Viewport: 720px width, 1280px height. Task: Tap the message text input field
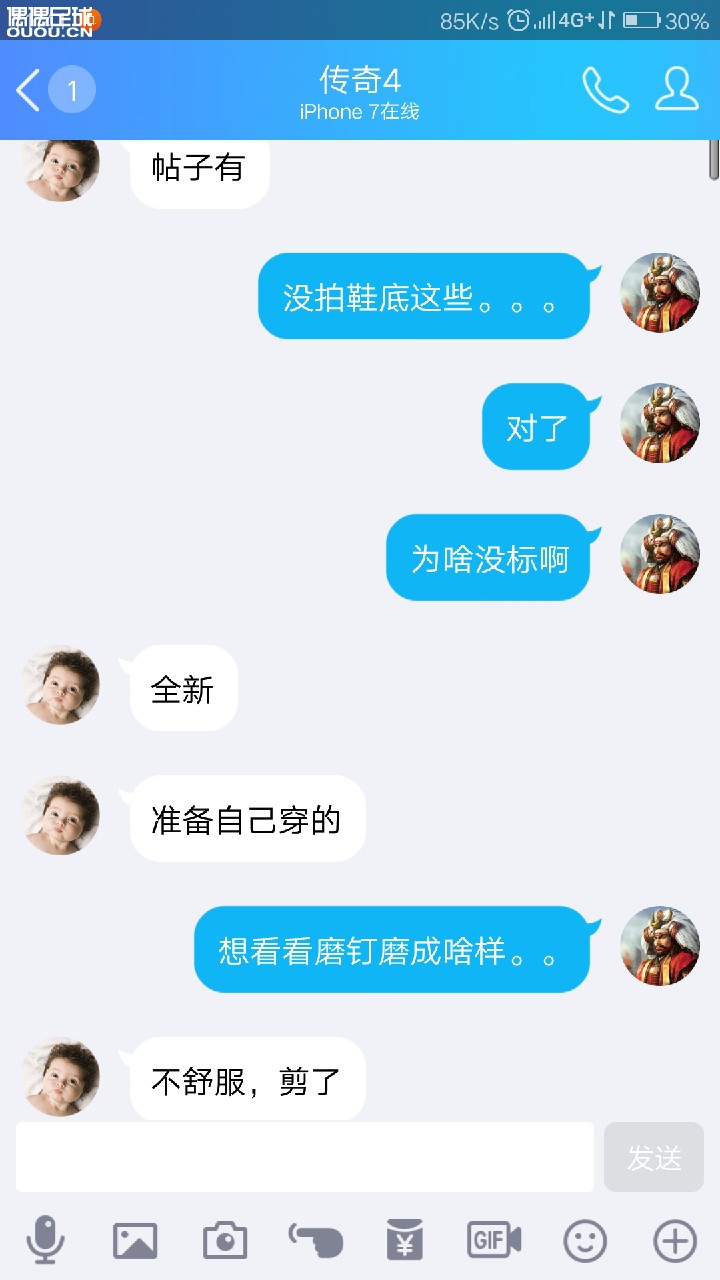(305, 1157)
